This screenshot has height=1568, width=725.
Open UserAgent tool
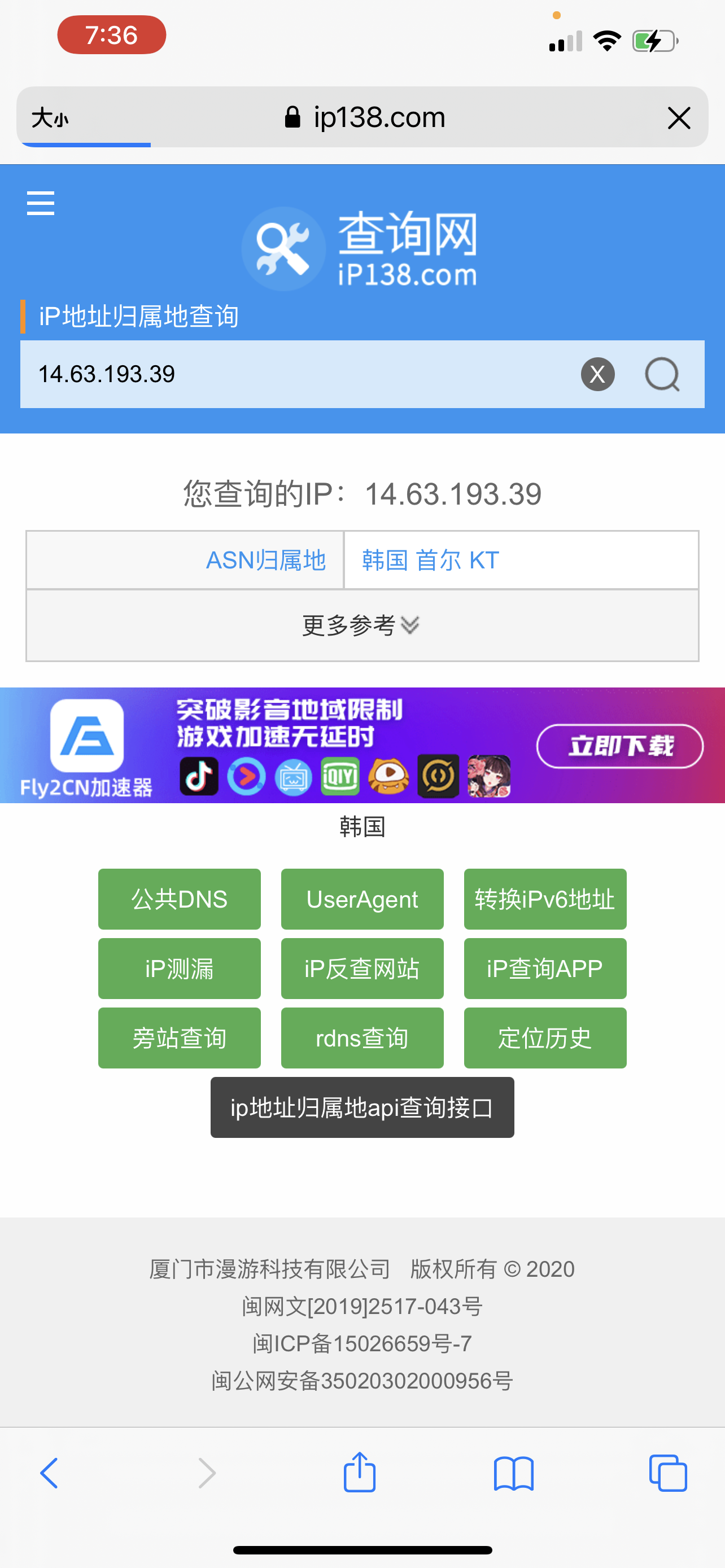(362, 899)
